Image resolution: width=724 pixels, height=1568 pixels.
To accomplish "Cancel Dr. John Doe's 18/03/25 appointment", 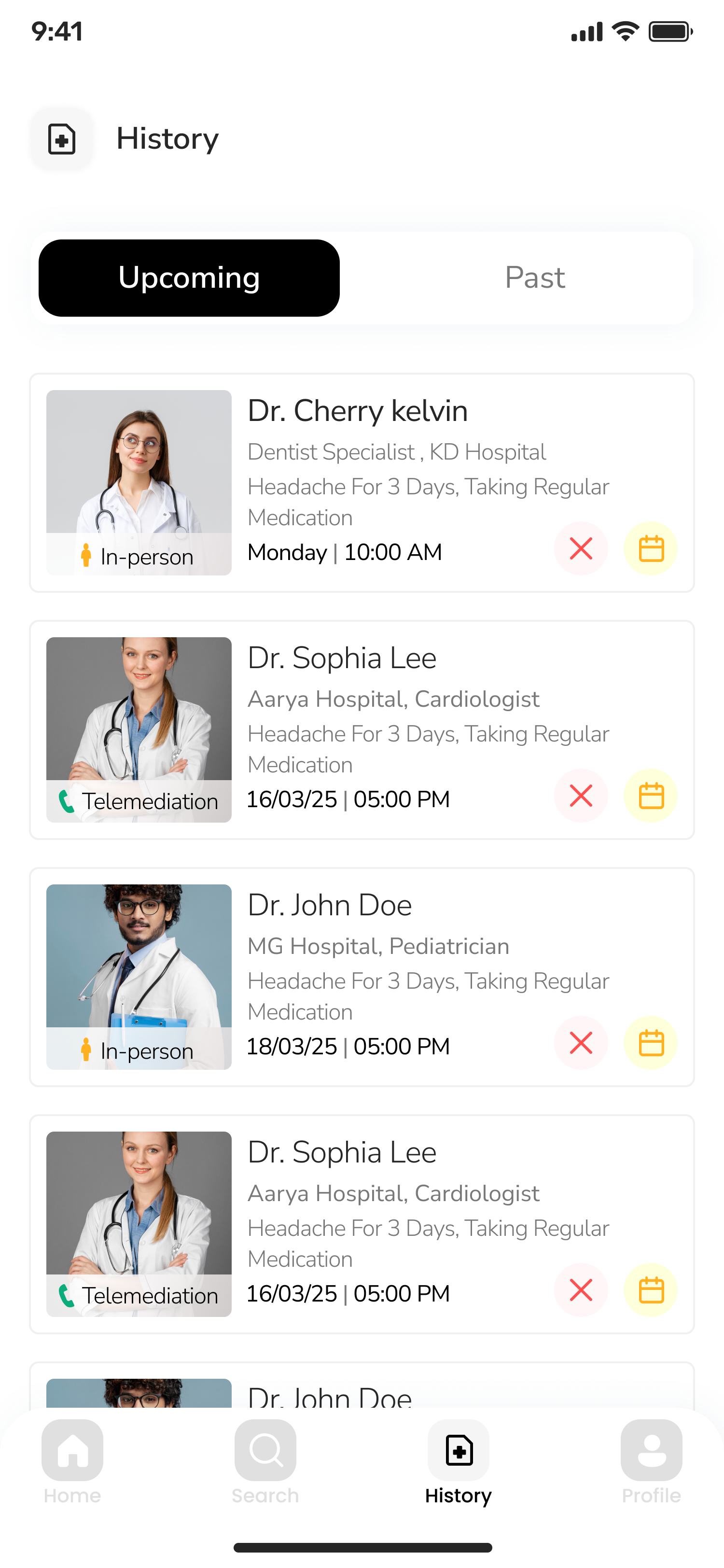I will (581, 1043).
